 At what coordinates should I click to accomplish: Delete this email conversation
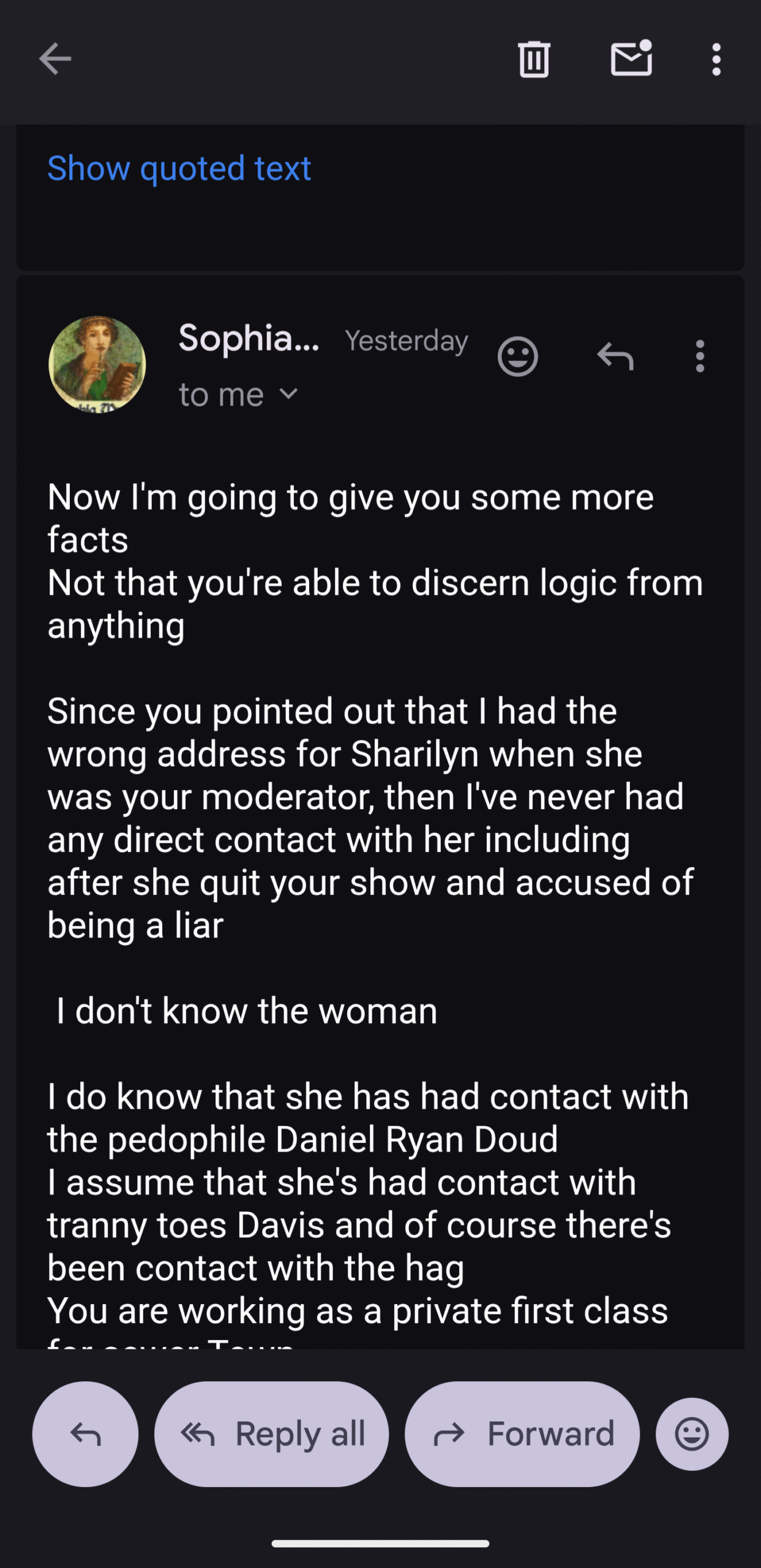tap(534, 59)
